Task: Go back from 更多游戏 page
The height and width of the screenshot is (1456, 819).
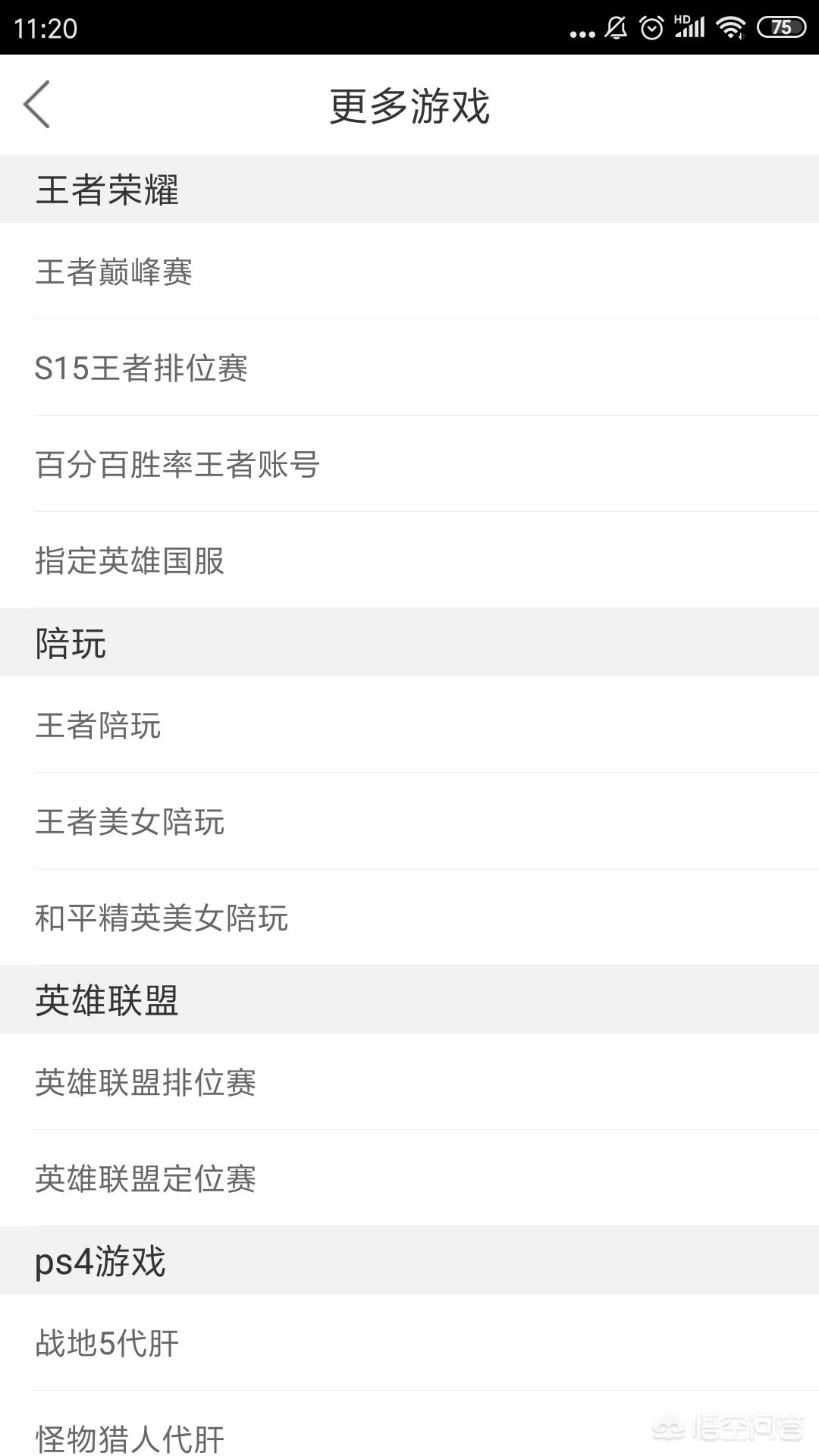Action: coord(36,105)
